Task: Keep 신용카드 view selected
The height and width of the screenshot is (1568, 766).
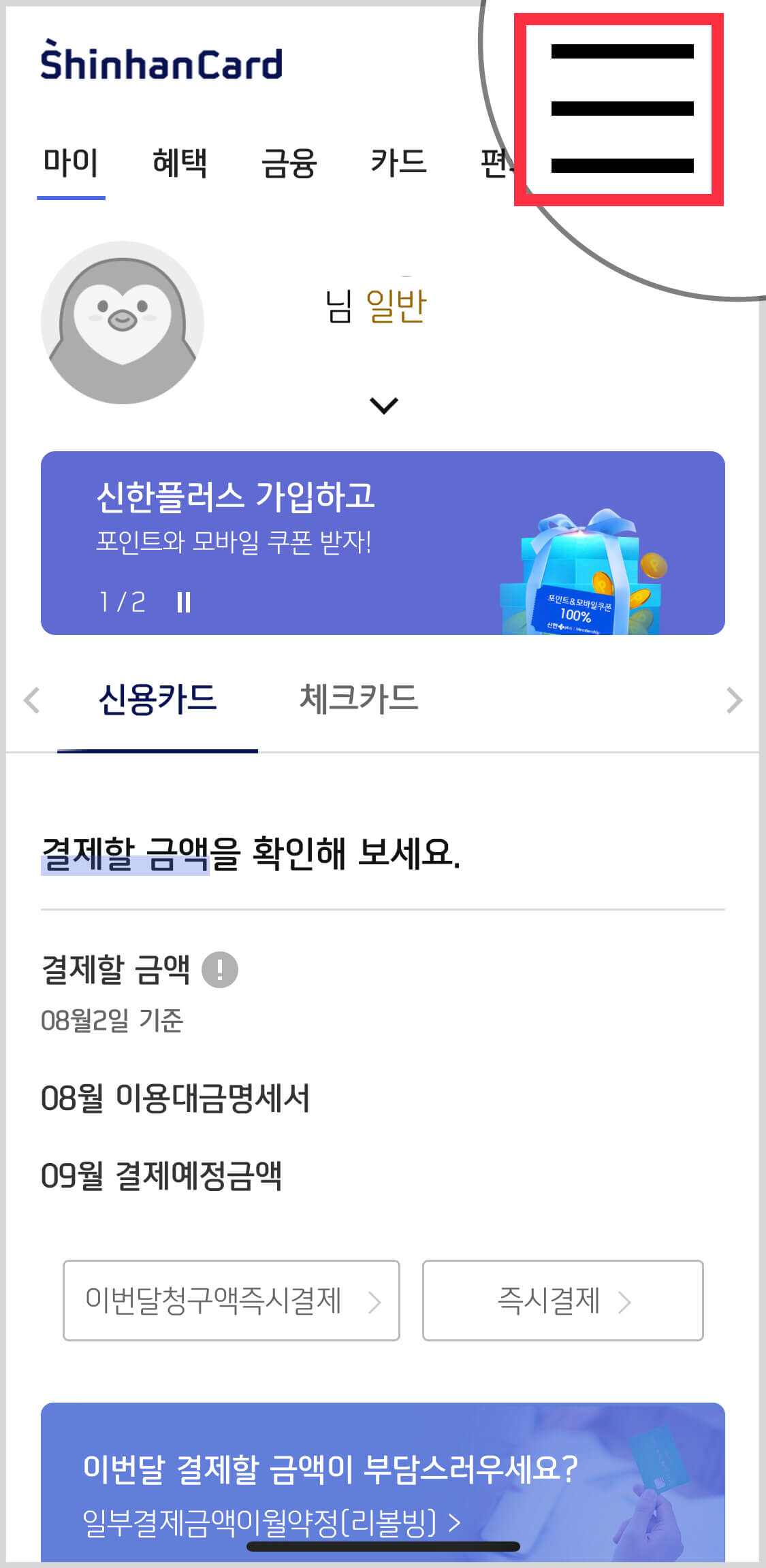Action: pos(158,699)
